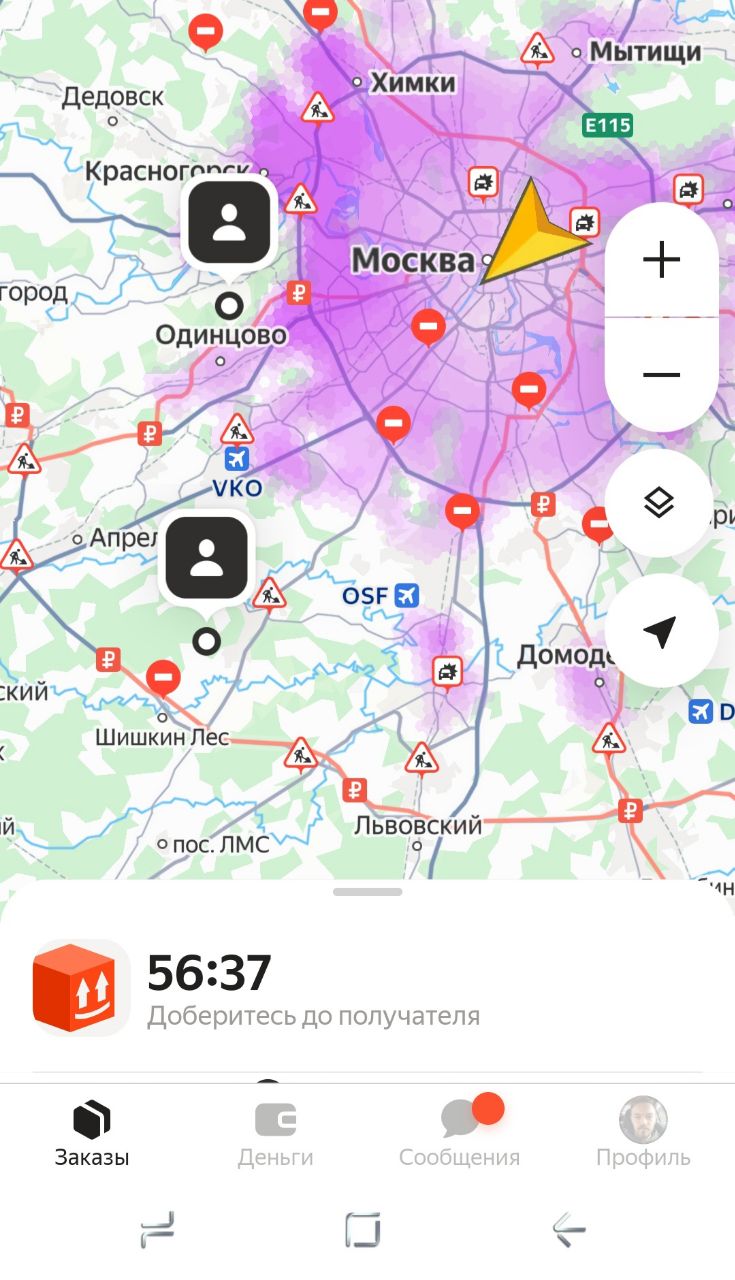The image size is (735, 1280).
Task: Select the recipient marker near Одинцово
Action: click(229, 223)
